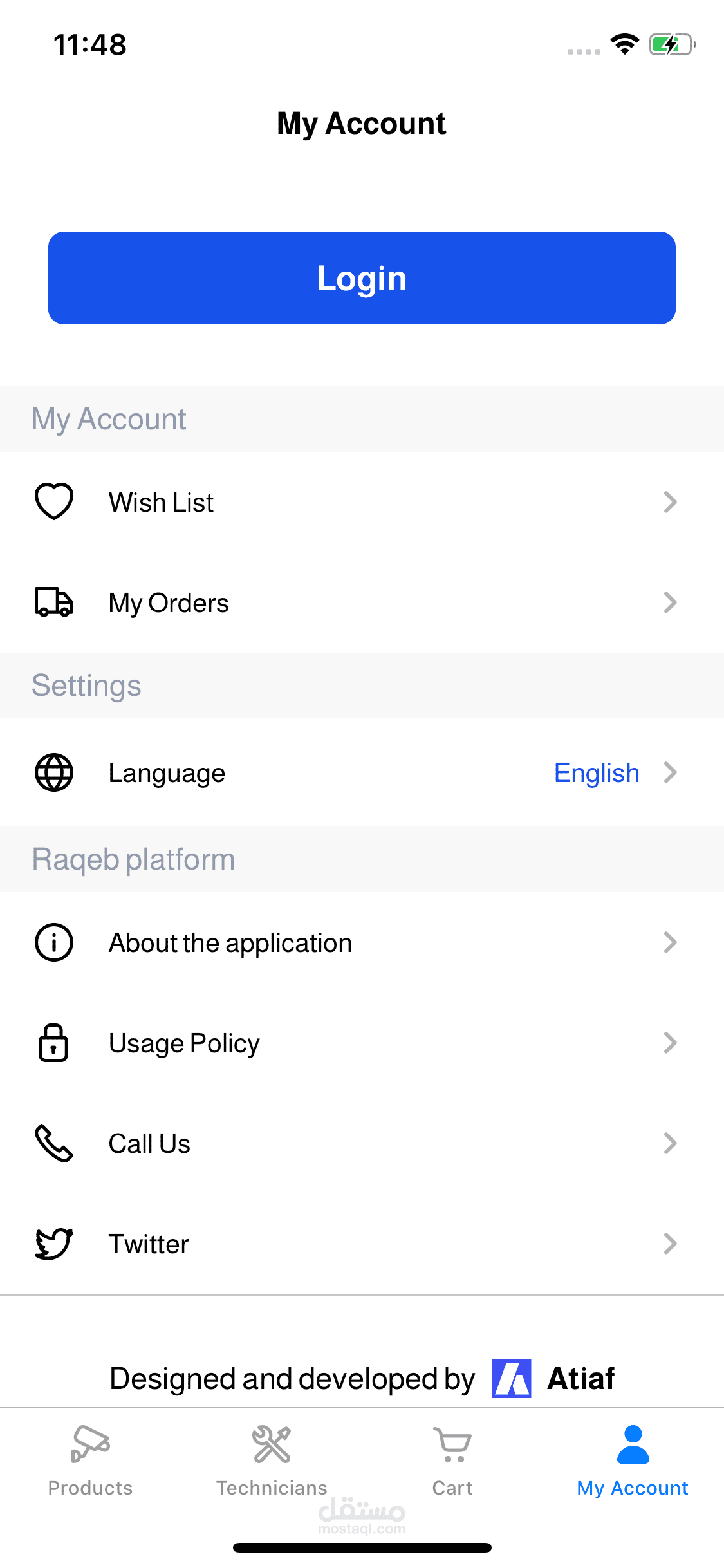Open the Cart tab

(452, 1461)
